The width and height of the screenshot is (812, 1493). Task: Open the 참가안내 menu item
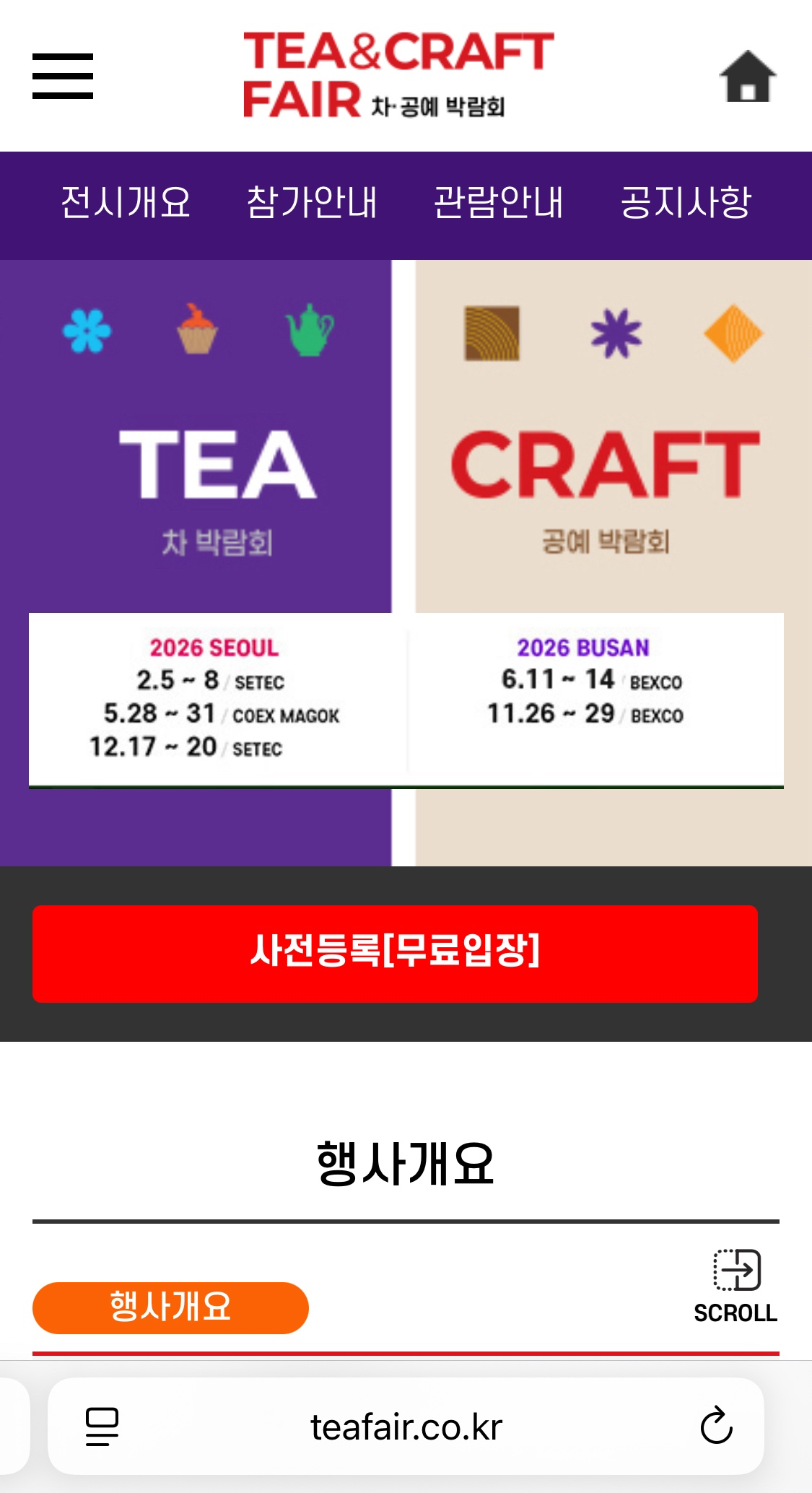point(312,202)
